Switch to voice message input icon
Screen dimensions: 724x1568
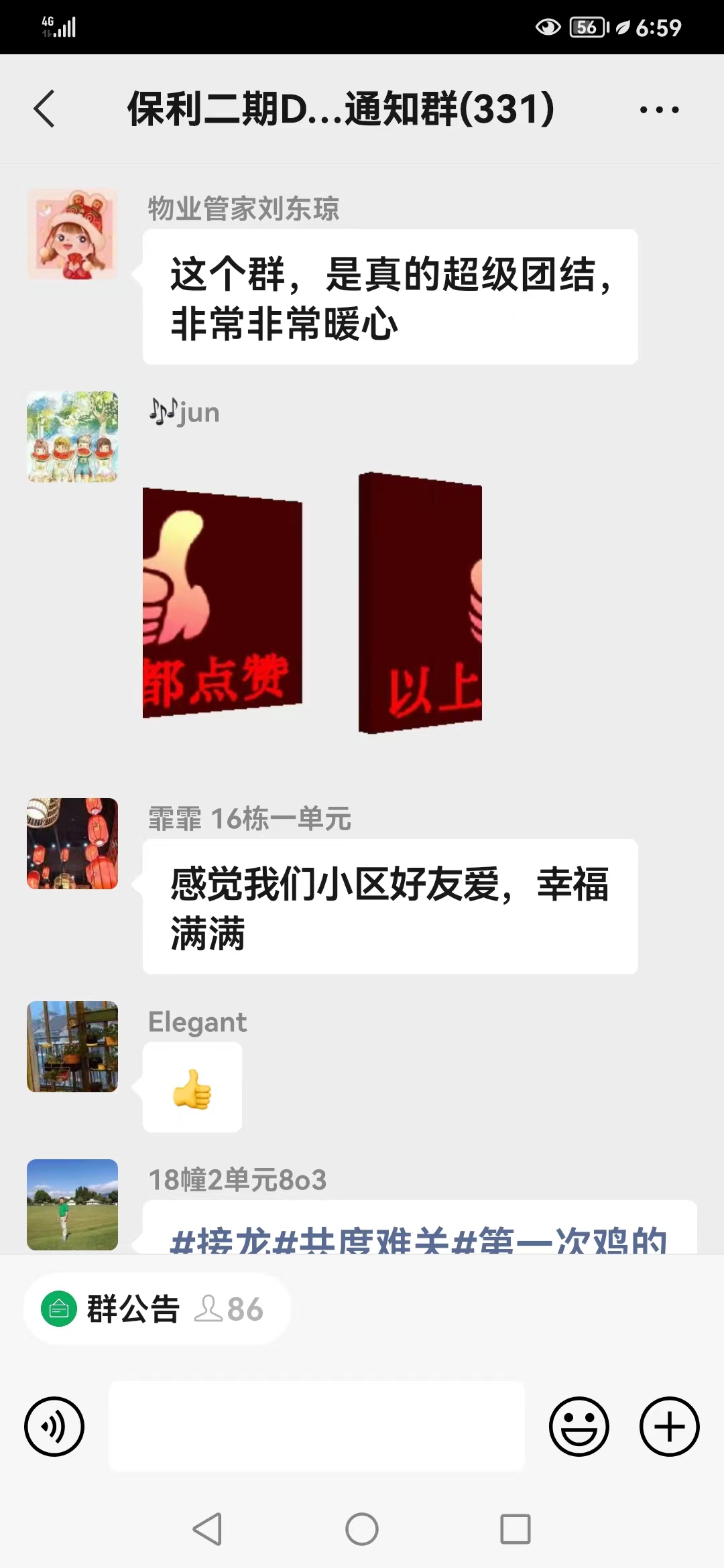[54, 1426]
